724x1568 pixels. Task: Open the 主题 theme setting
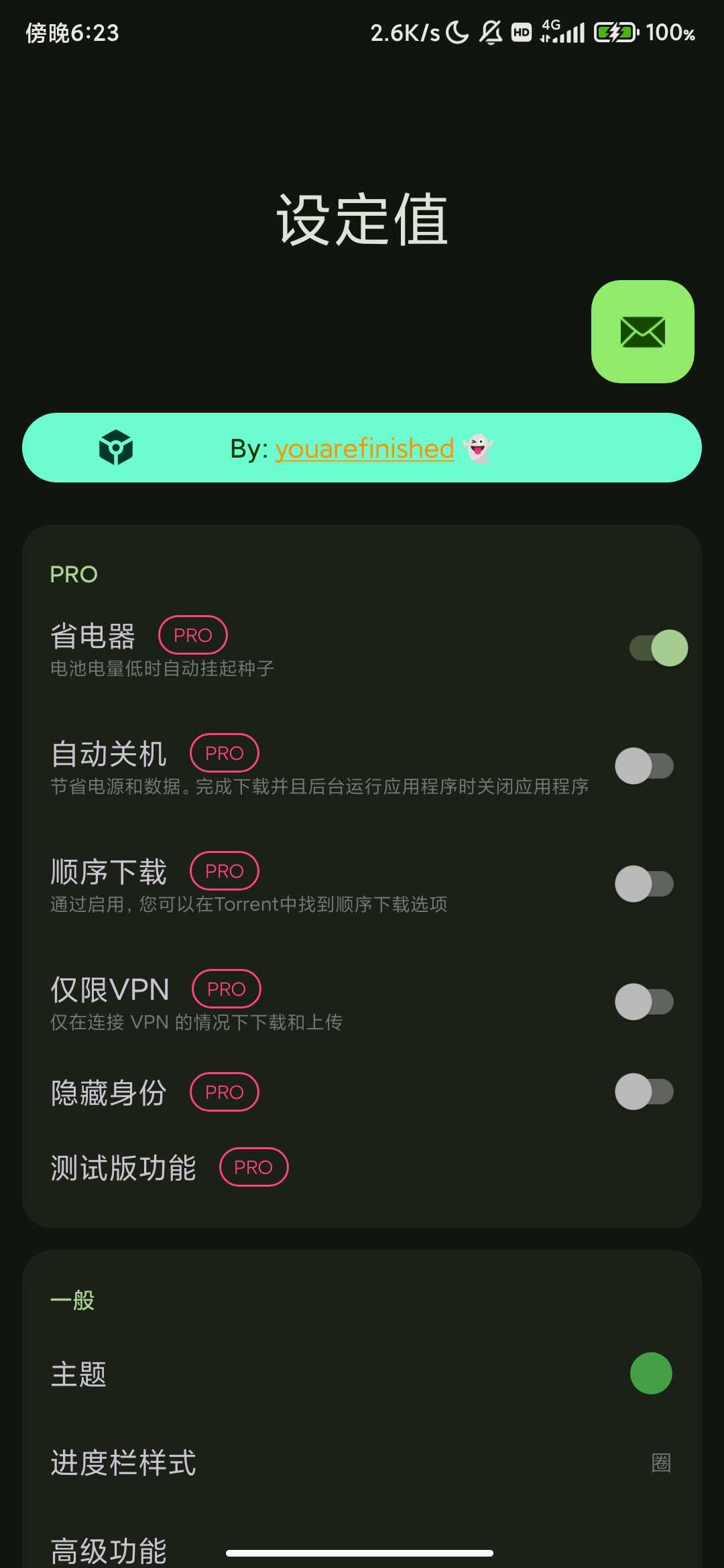(362, 1374)
